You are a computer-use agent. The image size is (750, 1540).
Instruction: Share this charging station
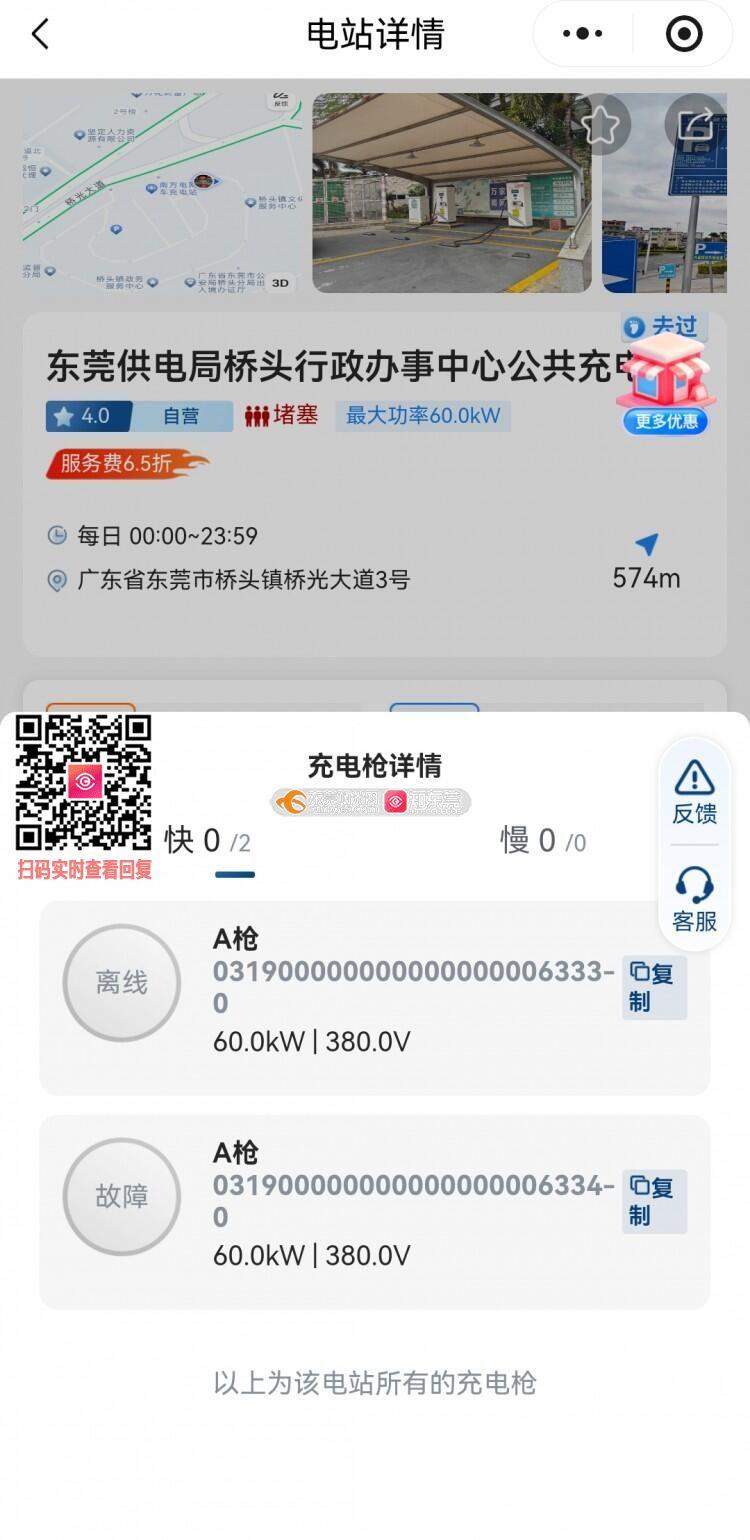pos(695,125)
